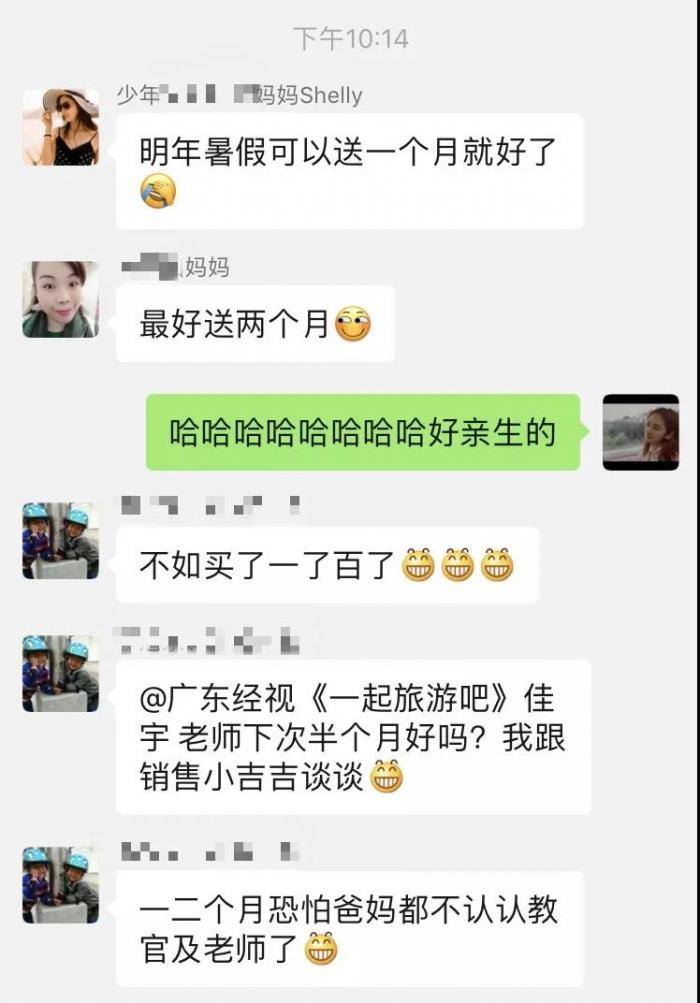This screenshot has width=700, height=1003.
Task: View the profile picture next to 不如买了一了百了
Action: (60, 541)
